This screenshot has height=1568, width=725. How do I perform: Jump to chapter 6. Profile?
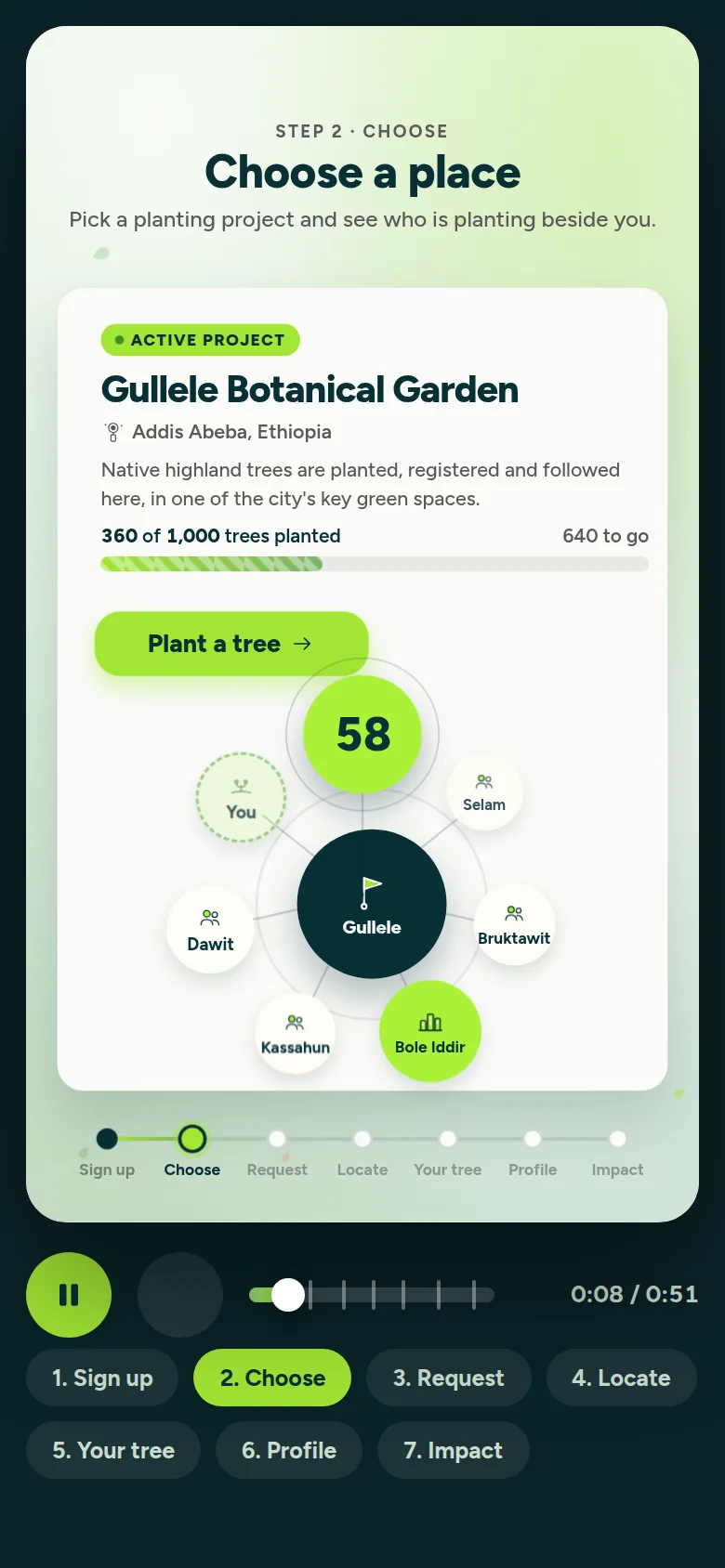click(289, 1450)
